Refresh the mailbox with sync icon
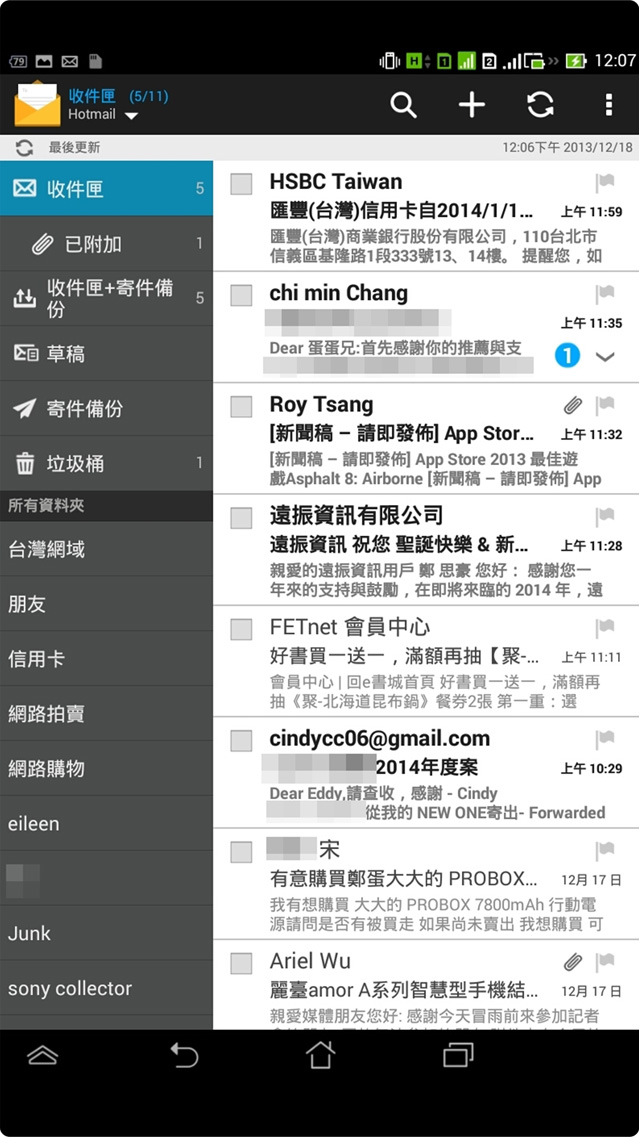The width and height of the screenshot is (640, 1137). (540, 105)
